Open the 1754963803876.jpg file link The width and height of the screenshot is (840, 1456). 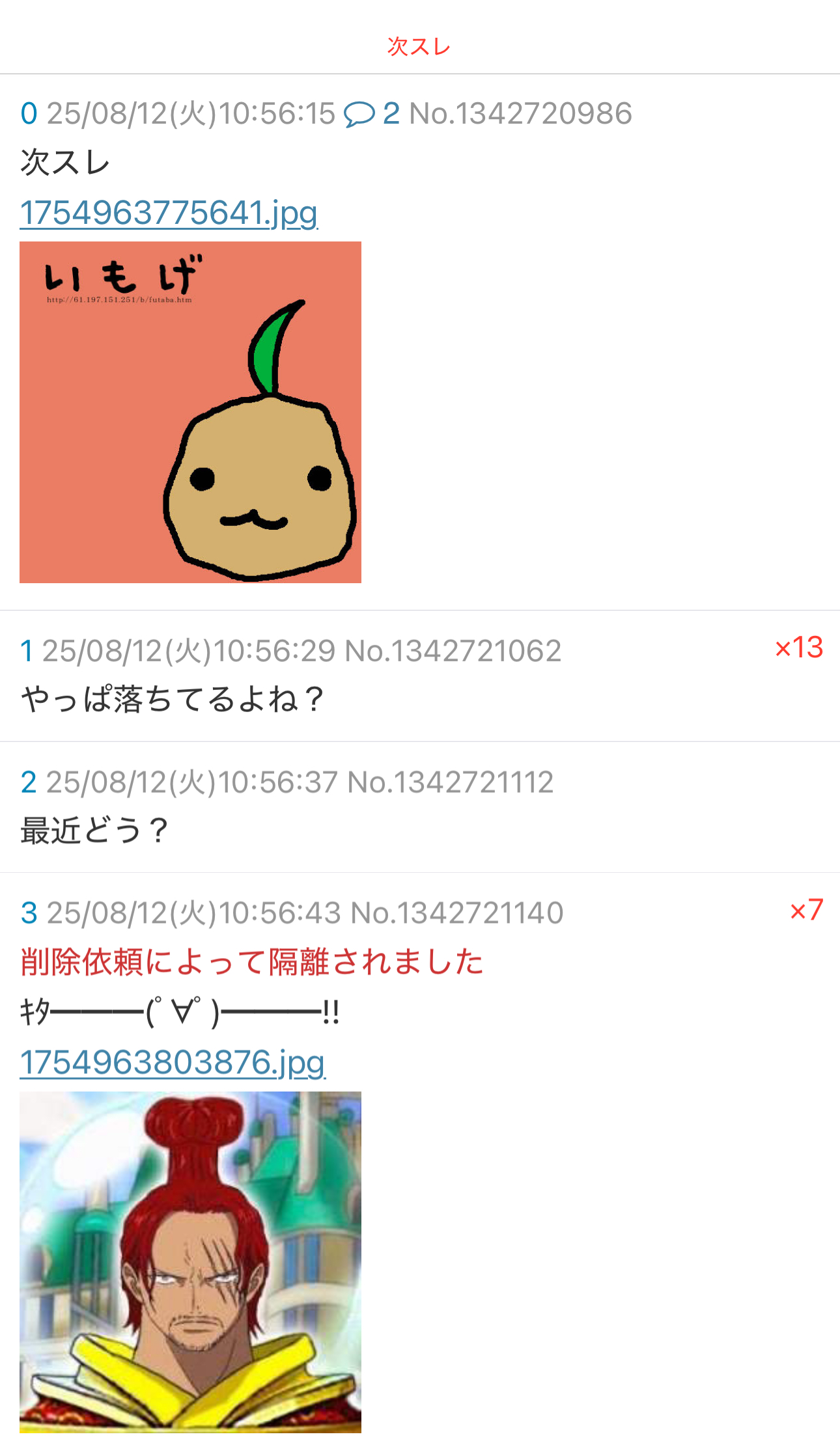172,1063
